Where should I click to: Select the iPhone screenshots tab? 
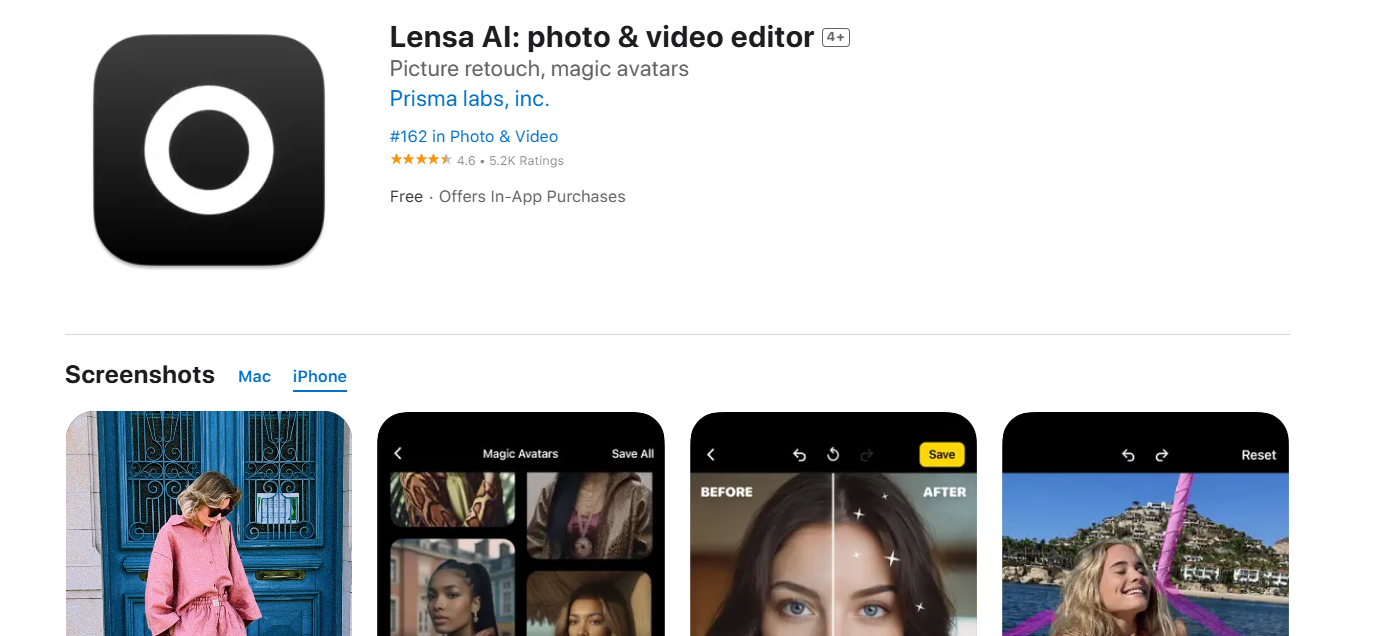pos(319,376)
